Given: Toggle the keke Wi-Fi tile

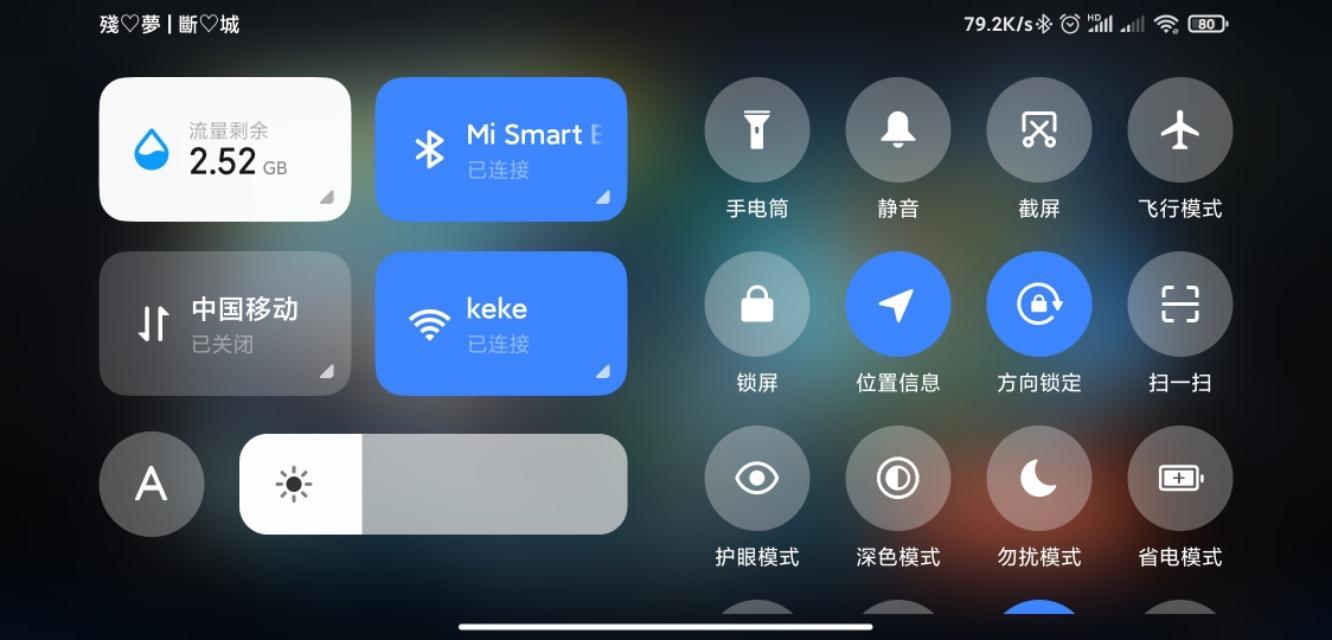Looking at the screenshot, I should [x=501, y=323].
